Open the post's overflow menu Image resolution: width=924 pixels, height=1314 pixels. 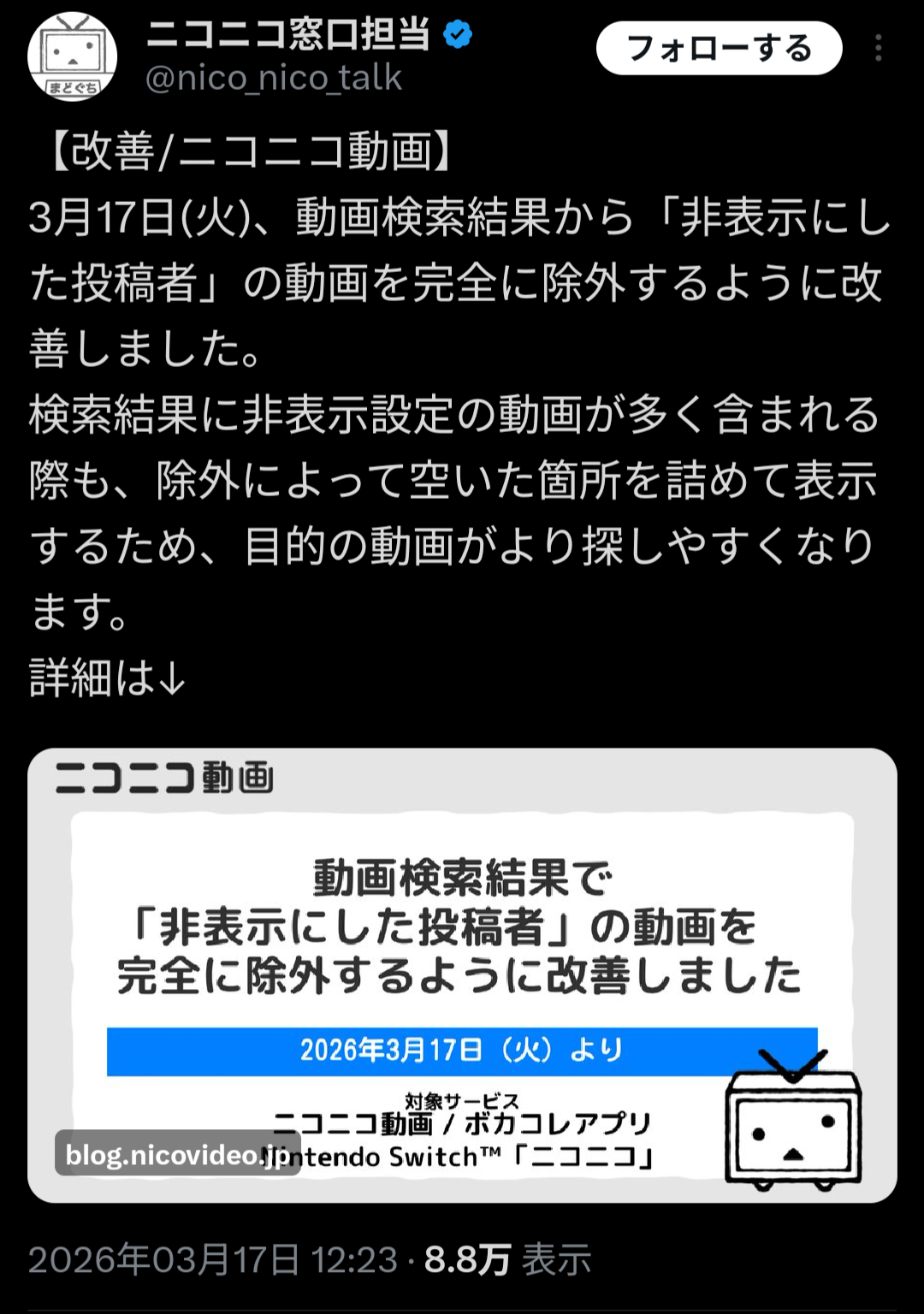pos(878,49)
